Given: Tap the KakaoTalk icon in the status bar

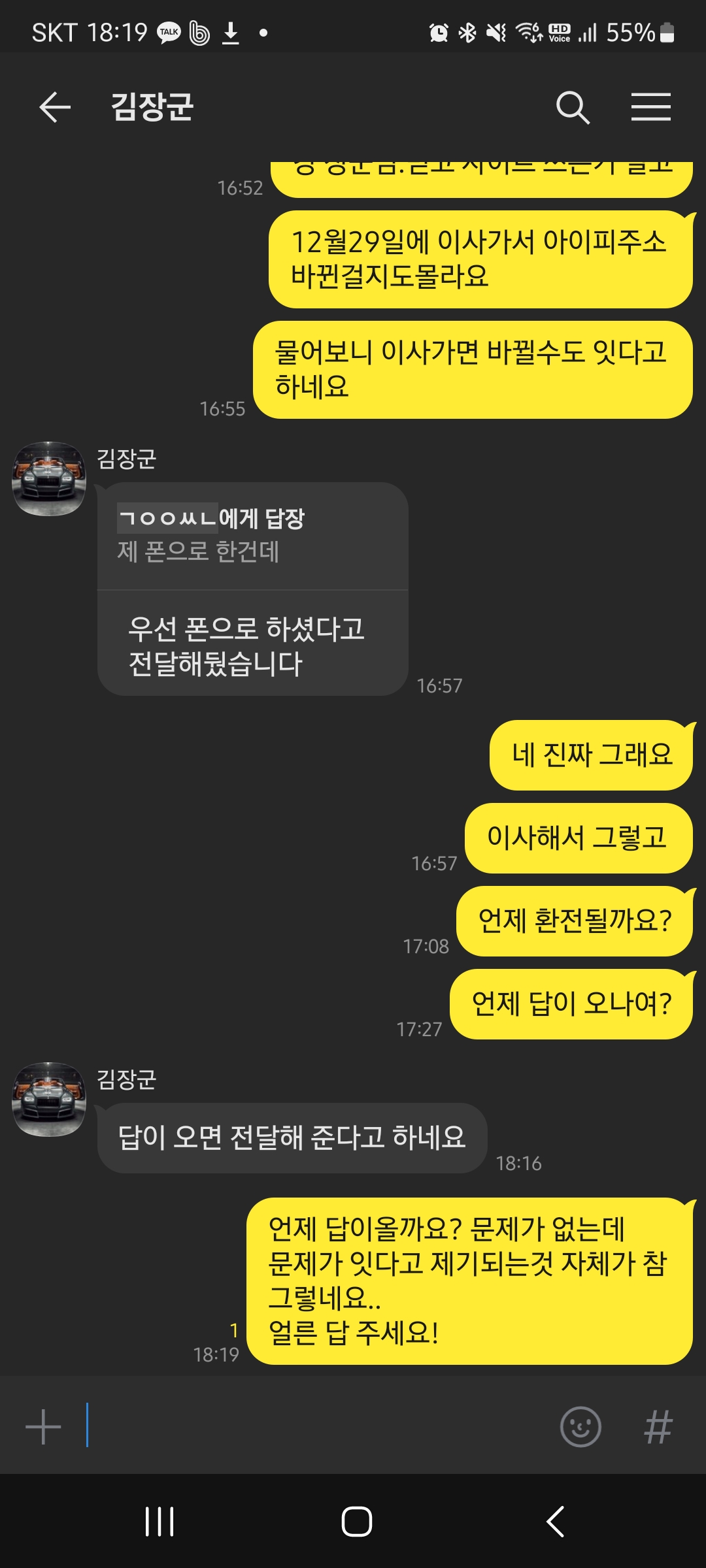Looking at the screenshot, I should coord(167,31).
